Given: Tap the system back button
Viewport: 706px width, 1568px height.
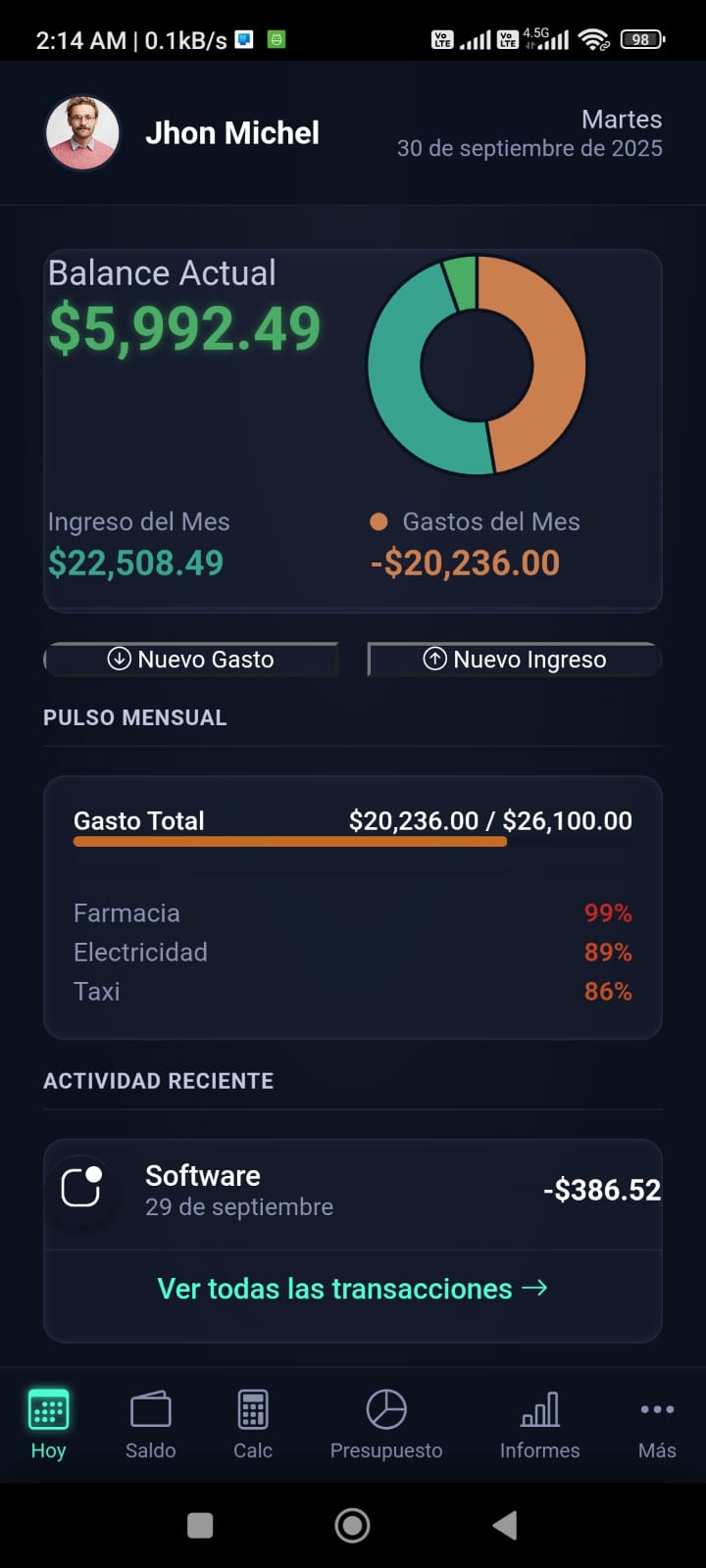Looking at the screenshot, I should pyautogui.click(x=505, y=1525).
